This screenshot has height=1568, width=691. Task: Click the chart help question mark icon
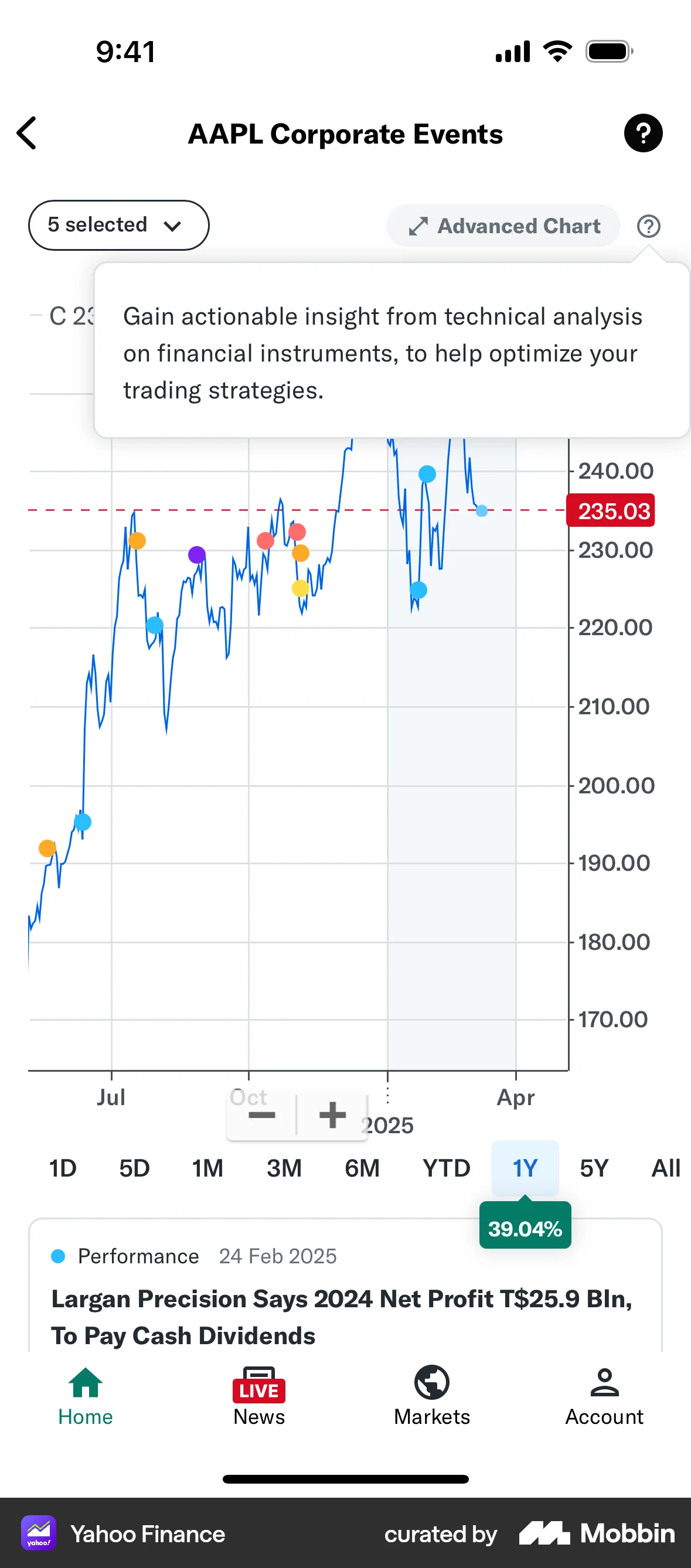(648, 226)
